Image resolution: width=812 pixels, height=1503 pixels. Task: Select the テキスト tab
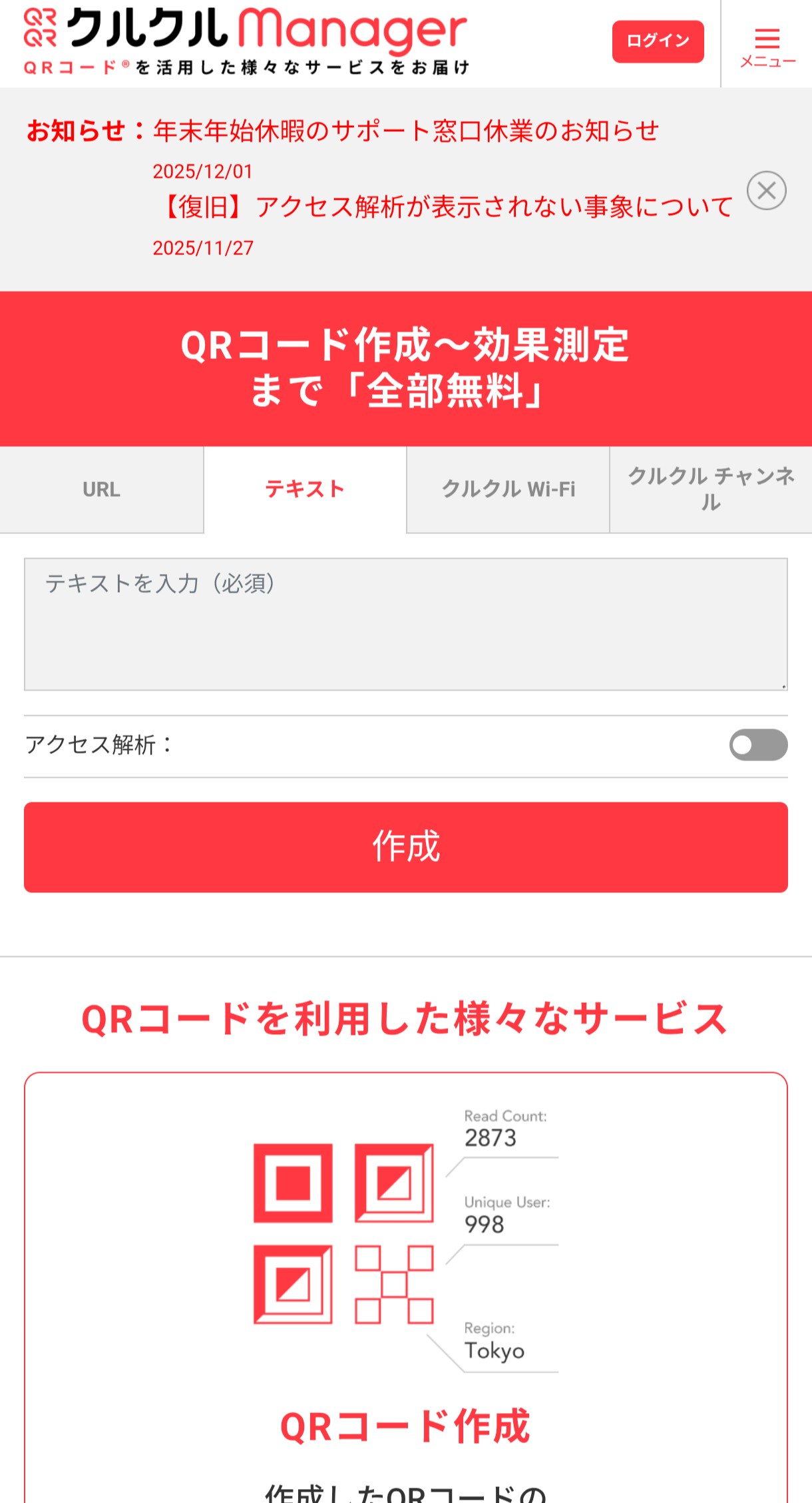coord(305,489)
